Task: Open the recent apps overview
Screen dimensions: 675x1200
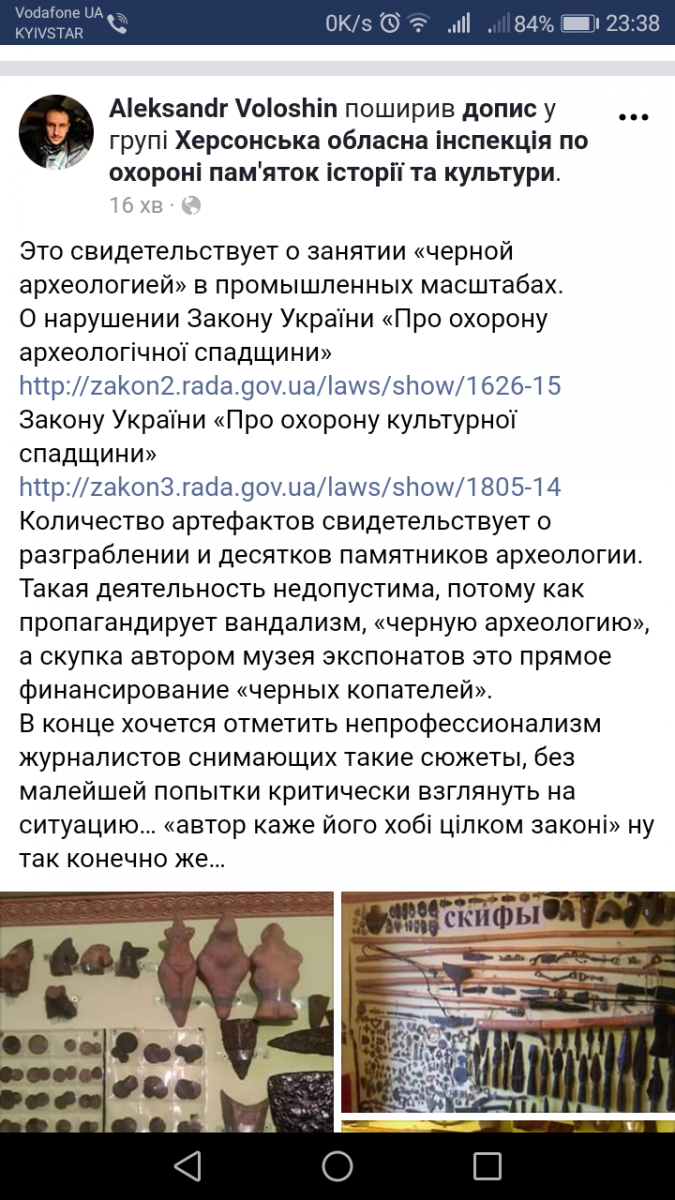Action: 487,1165
